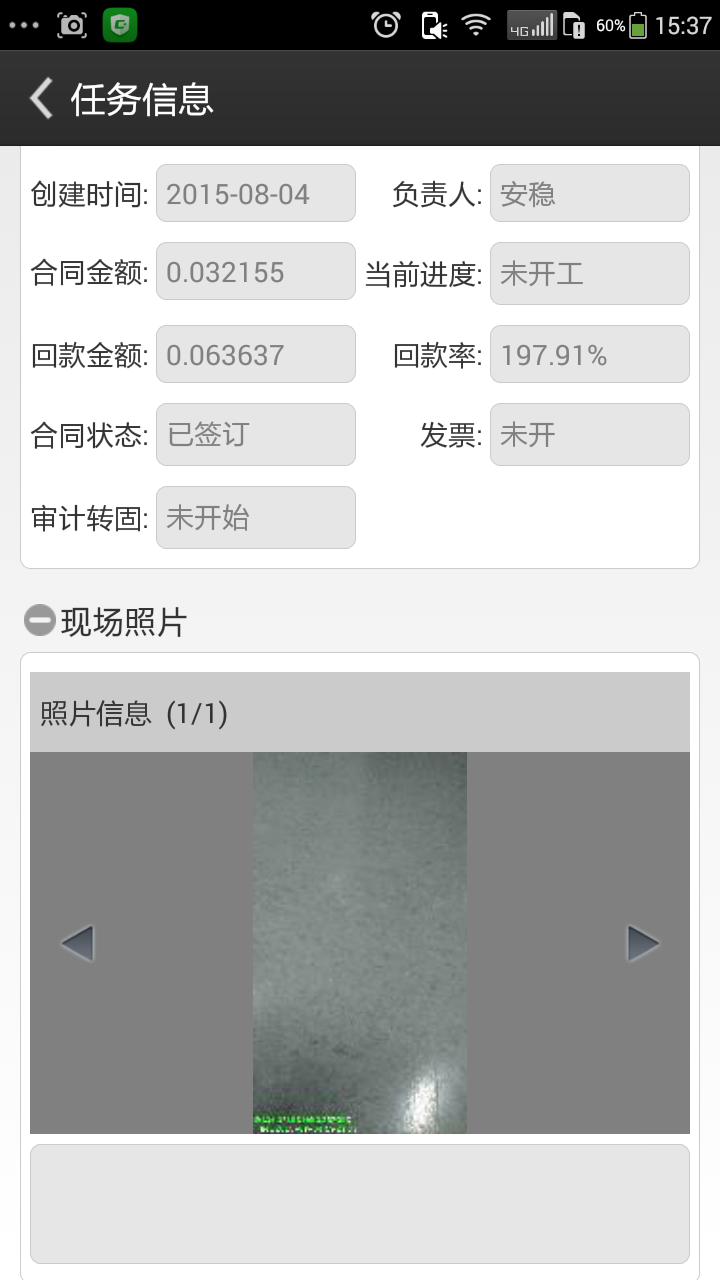The height and width of the screenshot is (1280, 720).
Task: Tap the 负责人 field showing 安稳
Action: [x=589, y=194]
